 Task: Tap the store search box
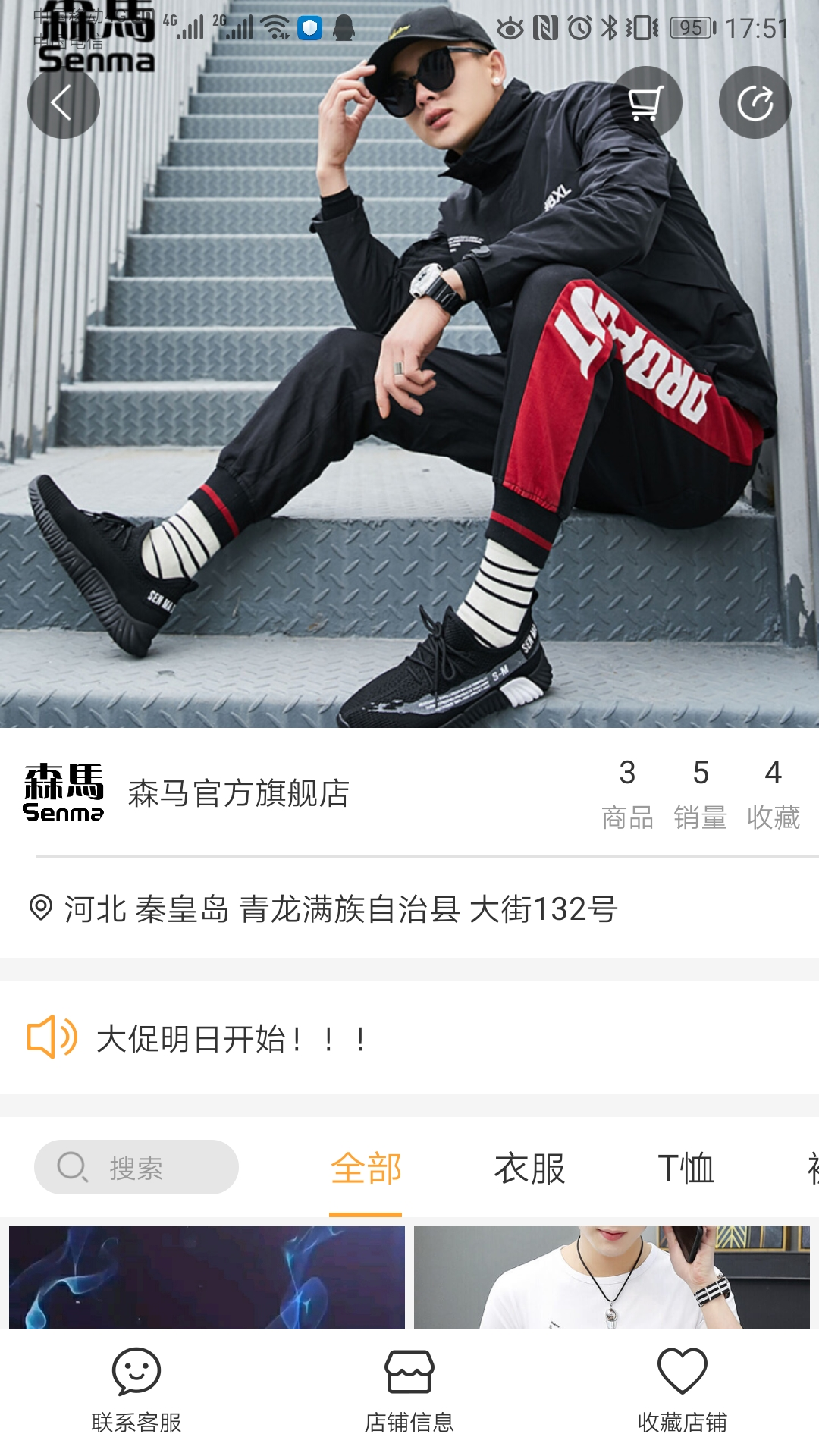tap(136, 1167)
